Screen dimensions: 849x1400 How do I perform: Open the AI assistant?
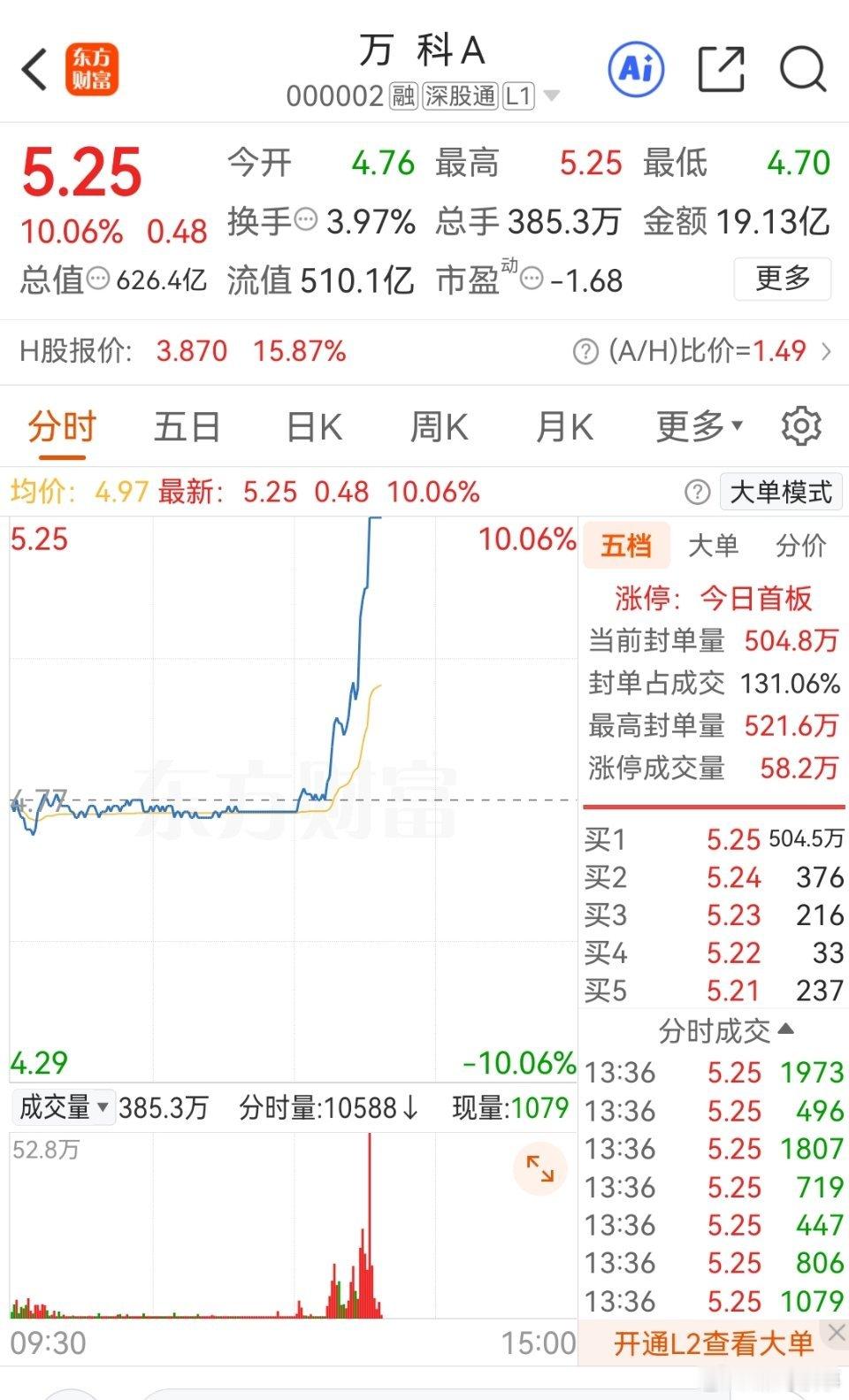tap(635, 70)
